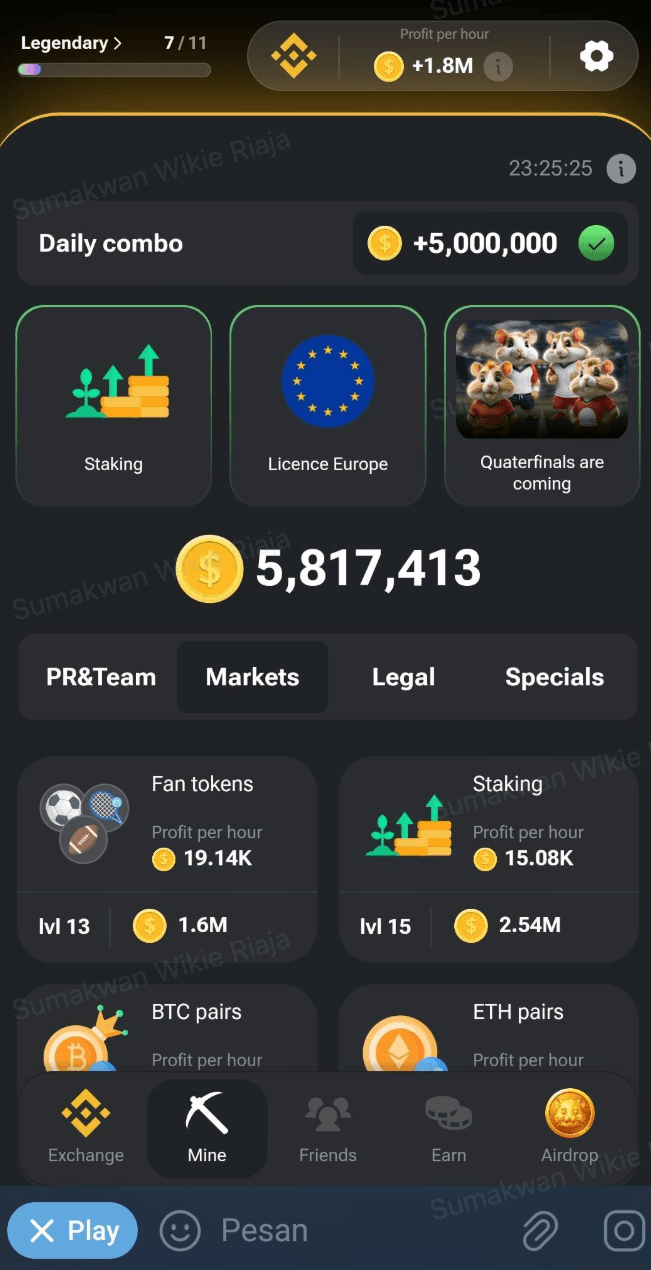Switch to the PR&Team tab
Screen dimensions: 651x1270
pos(101,677)
